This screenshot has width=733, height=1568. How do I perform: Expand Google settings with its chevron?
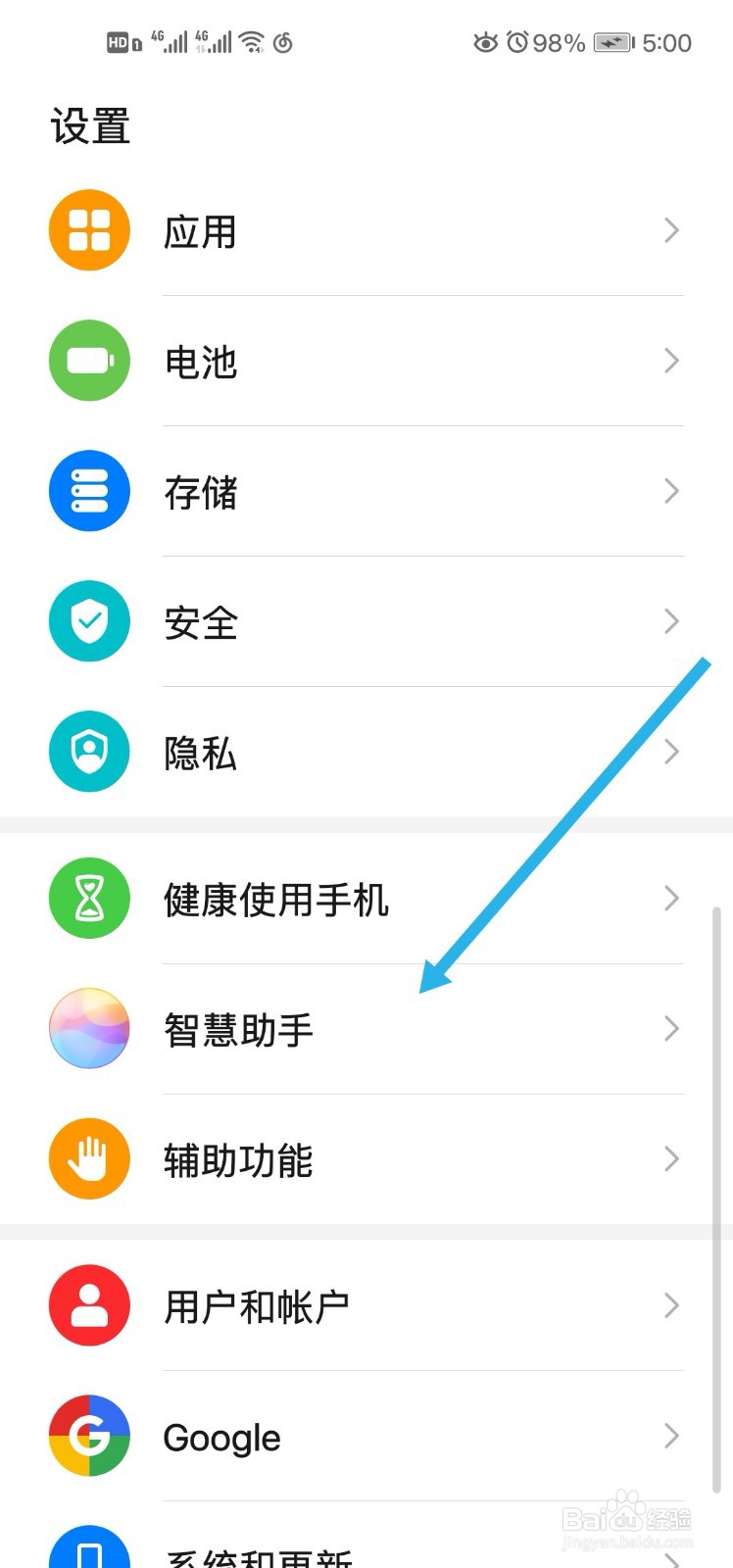click(x=670, y=1435)
